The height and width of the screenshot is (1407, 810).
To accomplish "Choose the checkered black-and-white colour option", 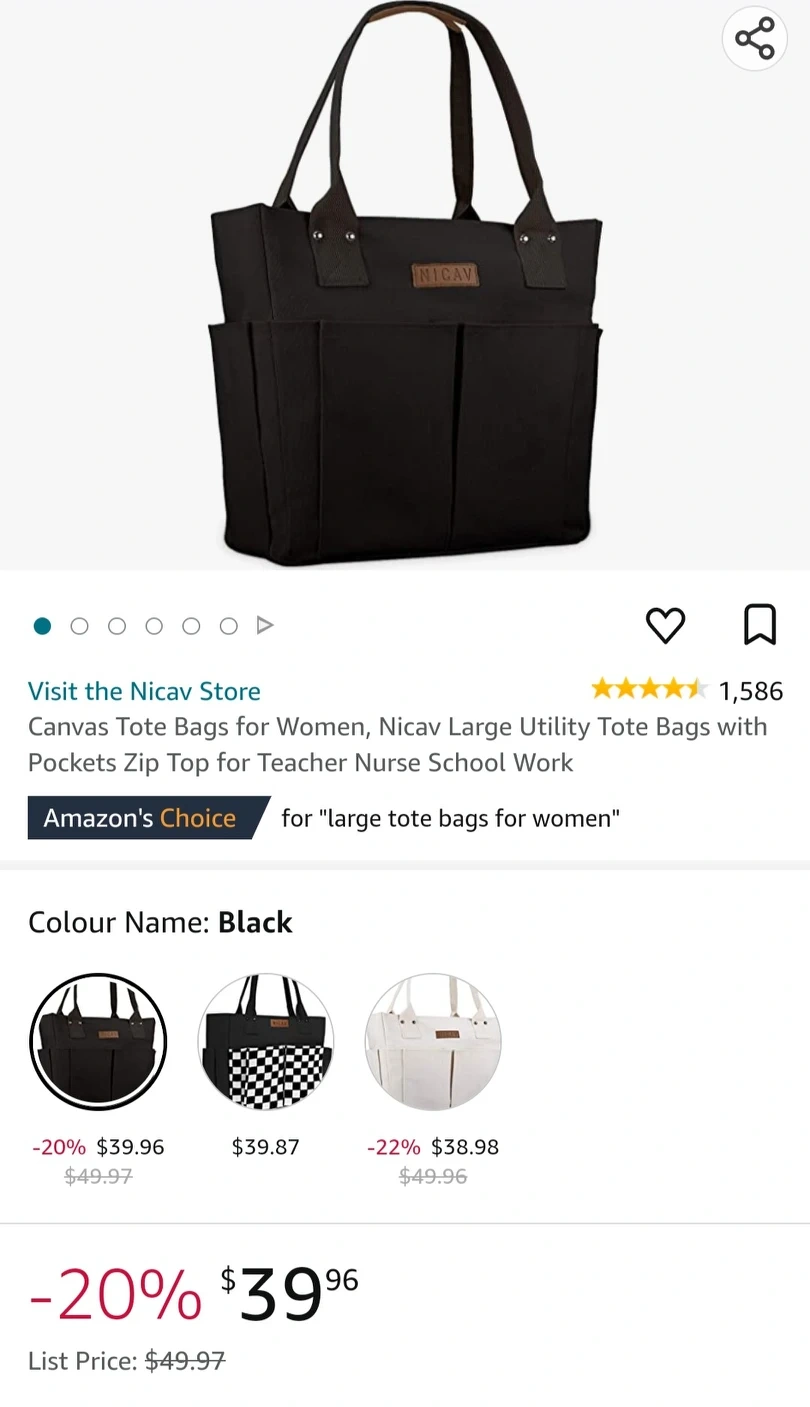I will click(265, 1041).
